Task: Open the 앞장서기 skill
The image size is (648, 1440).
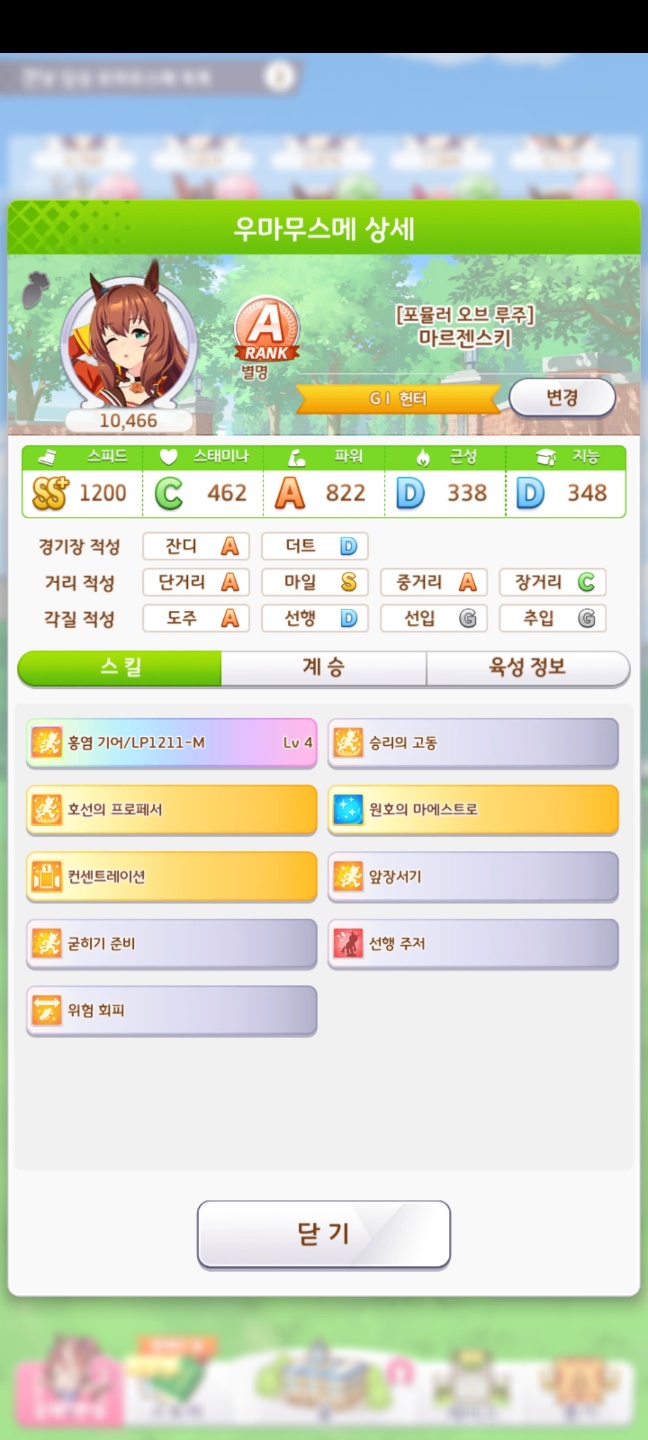Action: 473,877
